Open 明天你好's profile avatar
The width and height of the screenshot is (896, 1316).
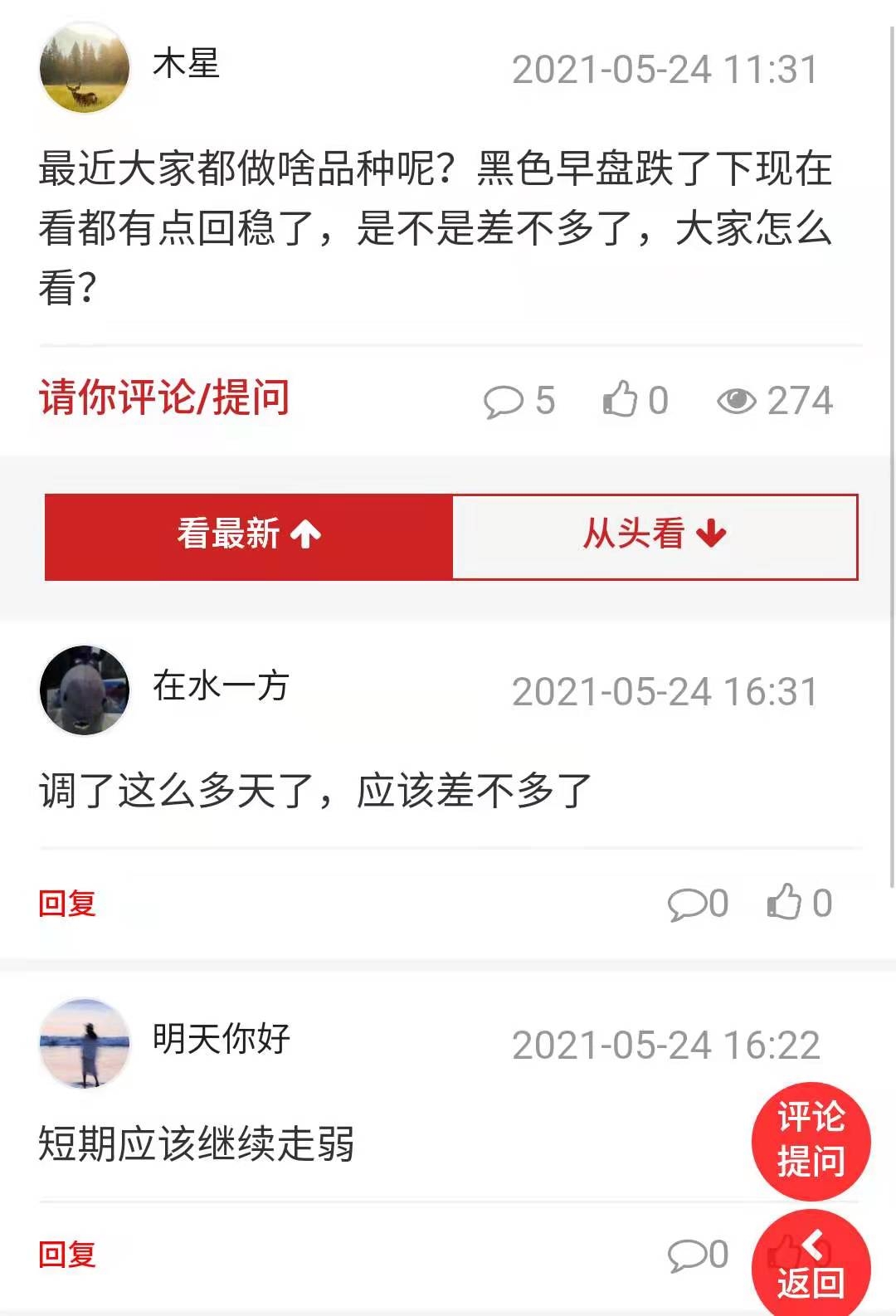click(x=85, y=1044)
